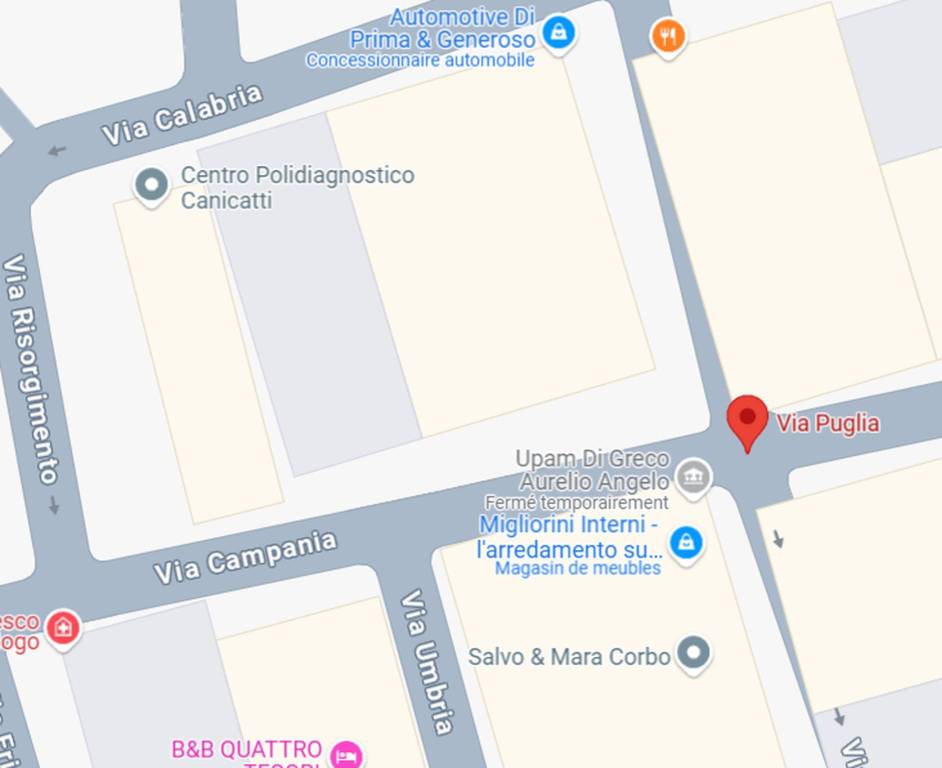Tap the B&B Quattro Tesori hotel marker
The height and width of the screenshot is (768, 942).
coord(346,754)
